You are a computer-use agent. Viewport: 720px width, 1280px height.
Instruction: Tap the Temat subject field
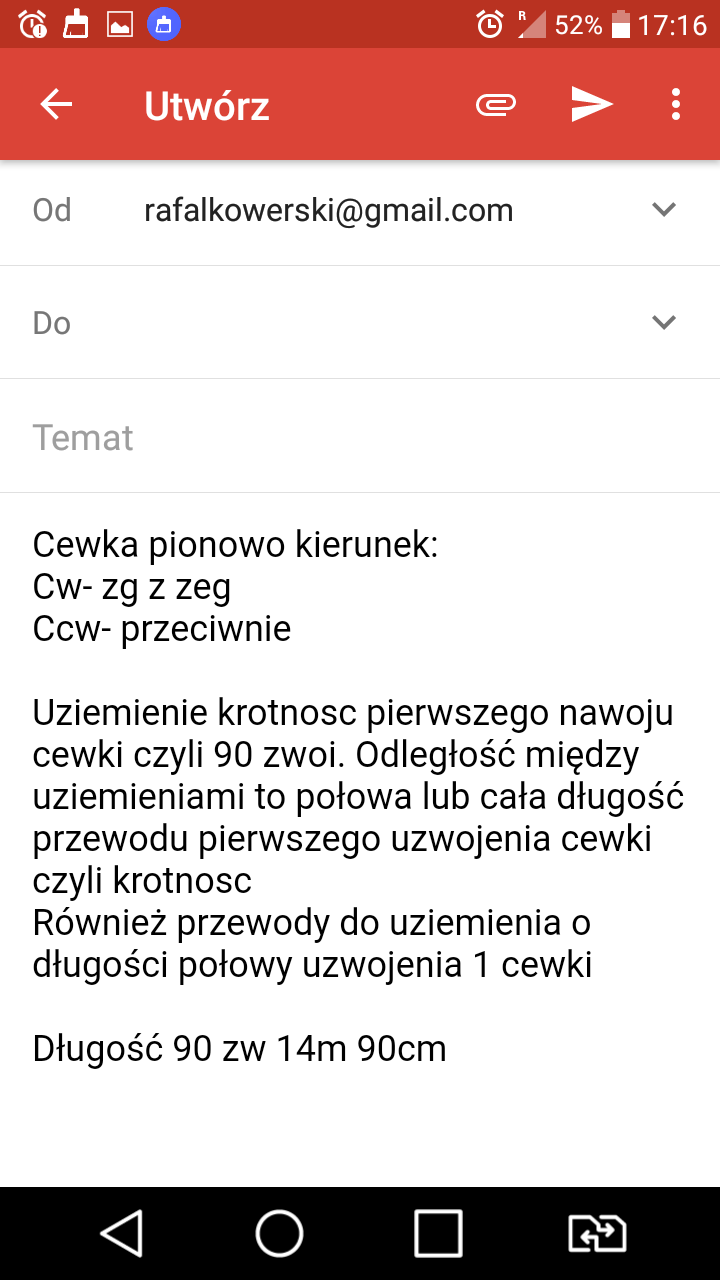point(360,437)
